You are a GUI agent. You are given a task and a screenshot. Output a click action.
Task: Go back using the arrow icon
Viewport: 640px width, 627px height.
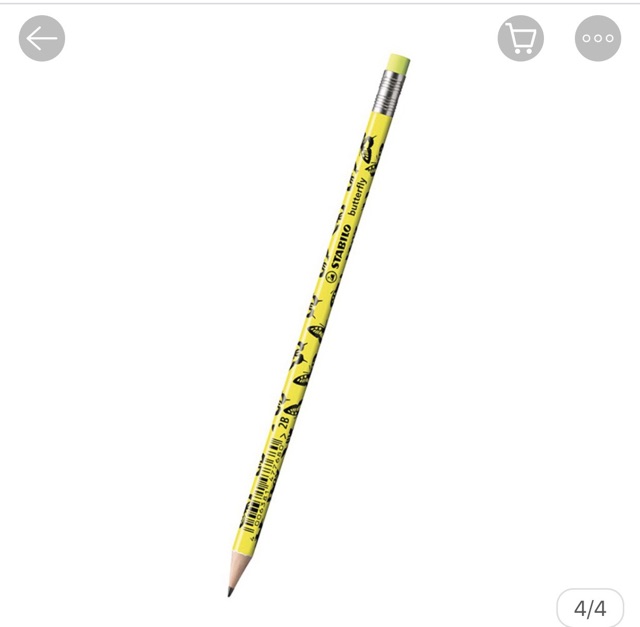point(41,39)
